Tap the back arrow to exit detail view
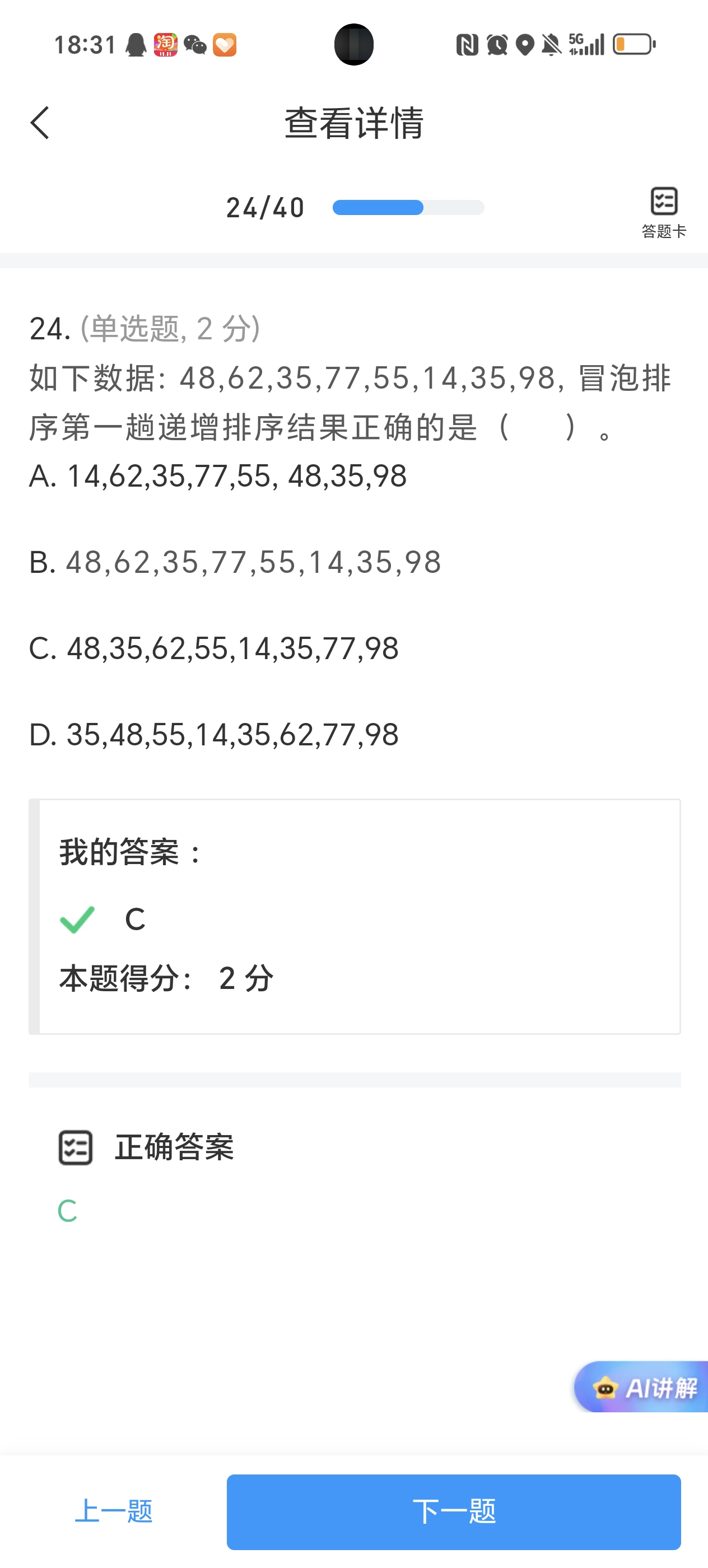708x1568 pixels. click(39, 123)
